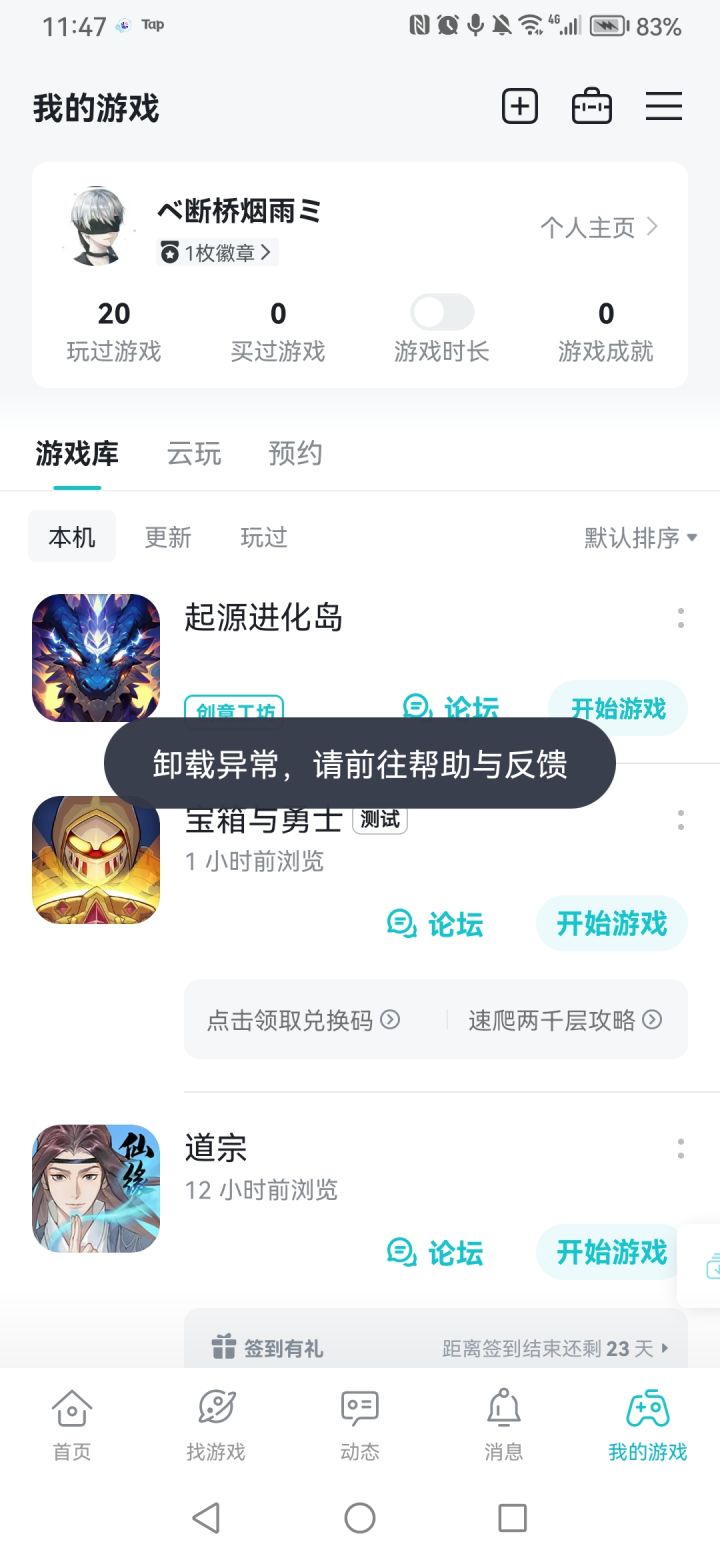720x1560 pixels.
Task: Switch to the 云玩 tab
Action: 194,453
